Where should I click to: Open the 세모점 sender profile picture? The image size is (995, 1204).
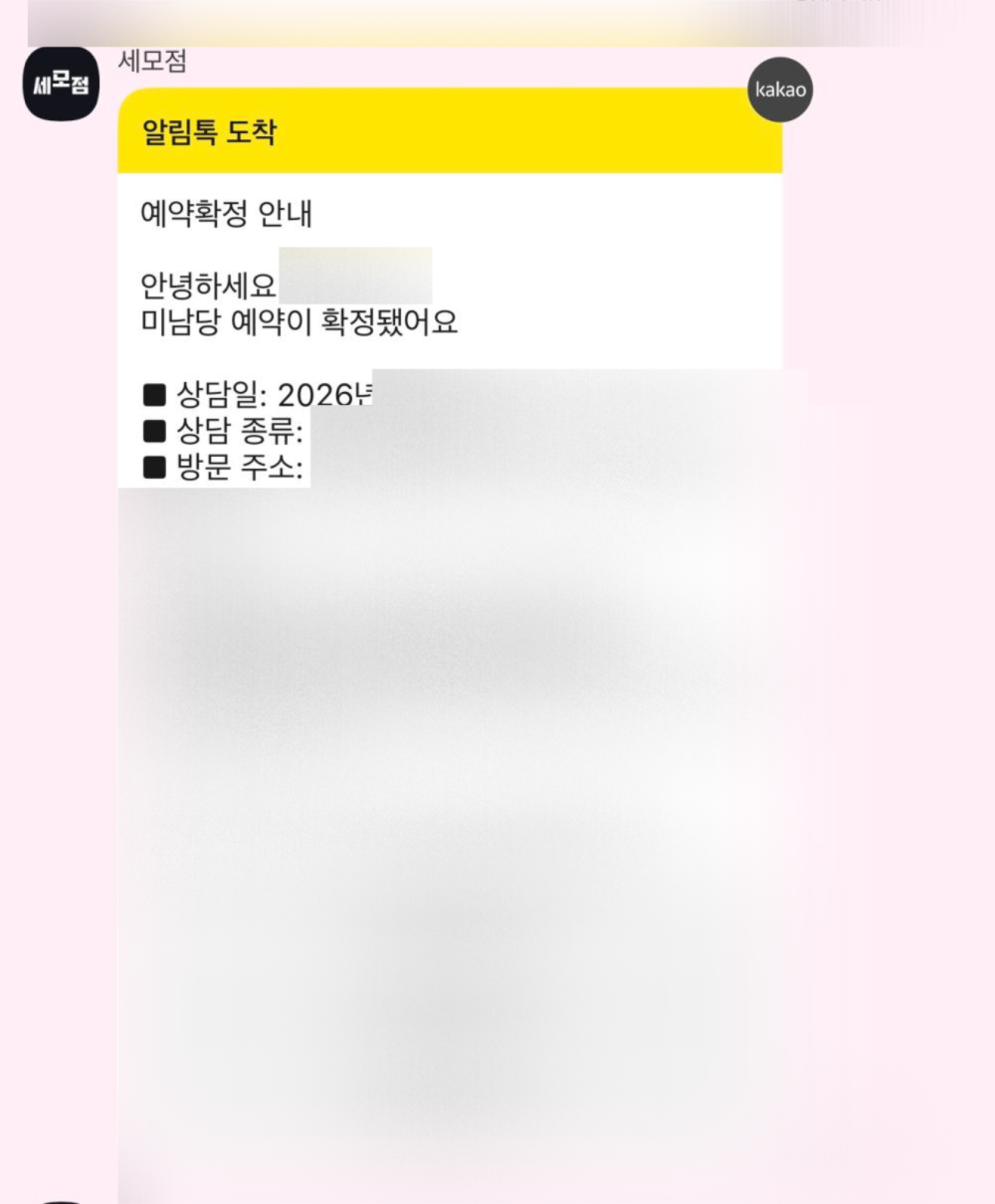pos(60,85)
